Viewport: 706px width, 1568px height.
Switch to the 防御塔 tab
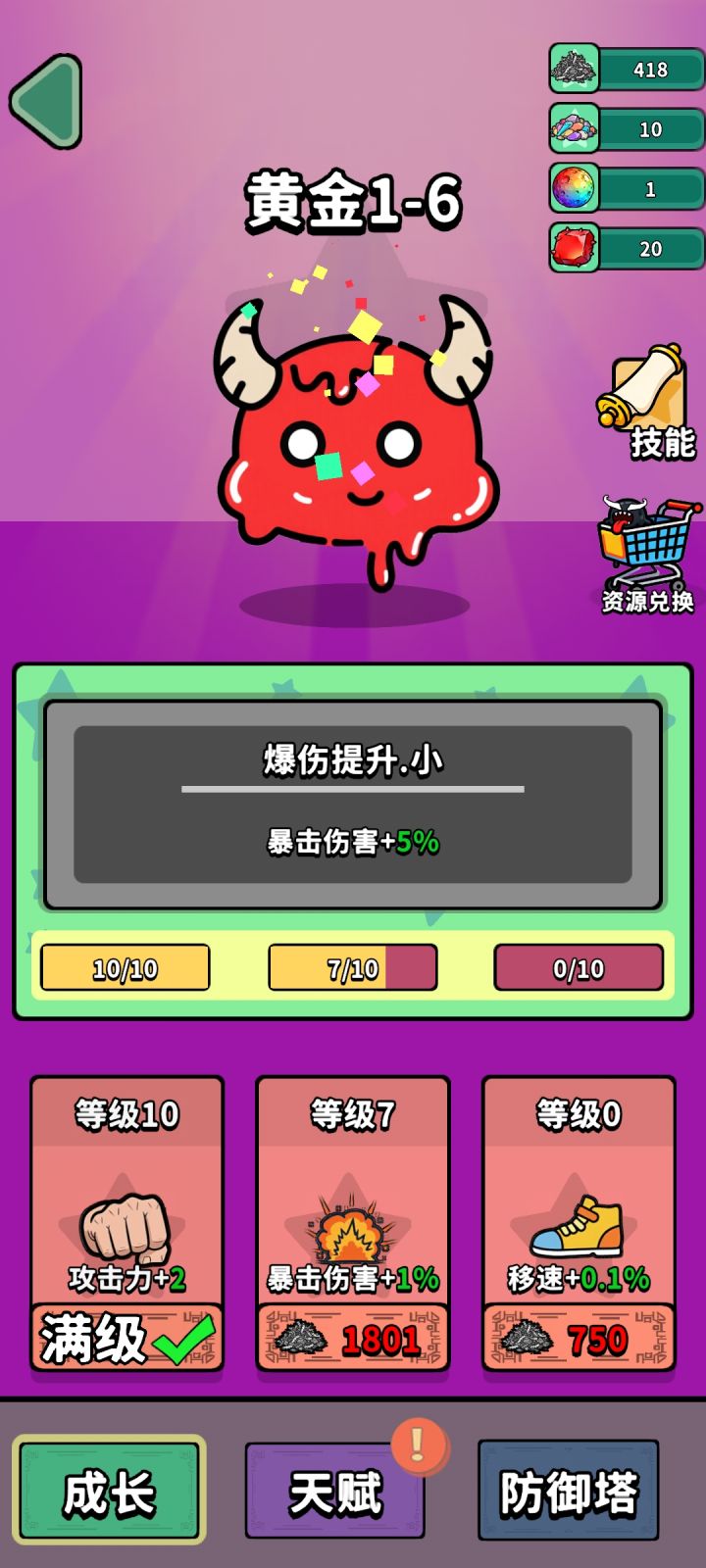569,1493
